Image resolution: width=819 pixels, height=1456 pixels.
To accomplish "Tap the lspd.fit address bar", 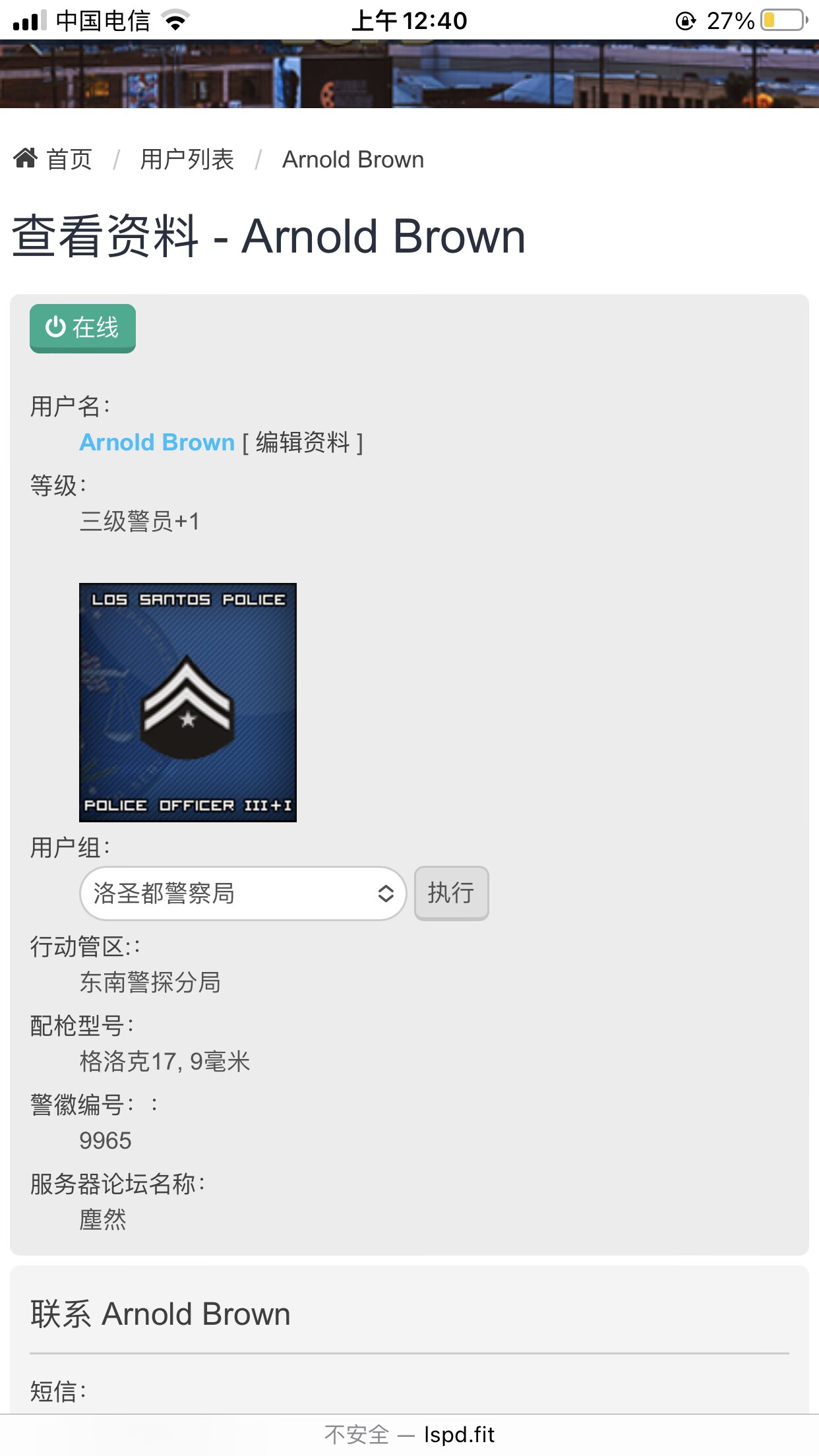I will (409, 1435).
